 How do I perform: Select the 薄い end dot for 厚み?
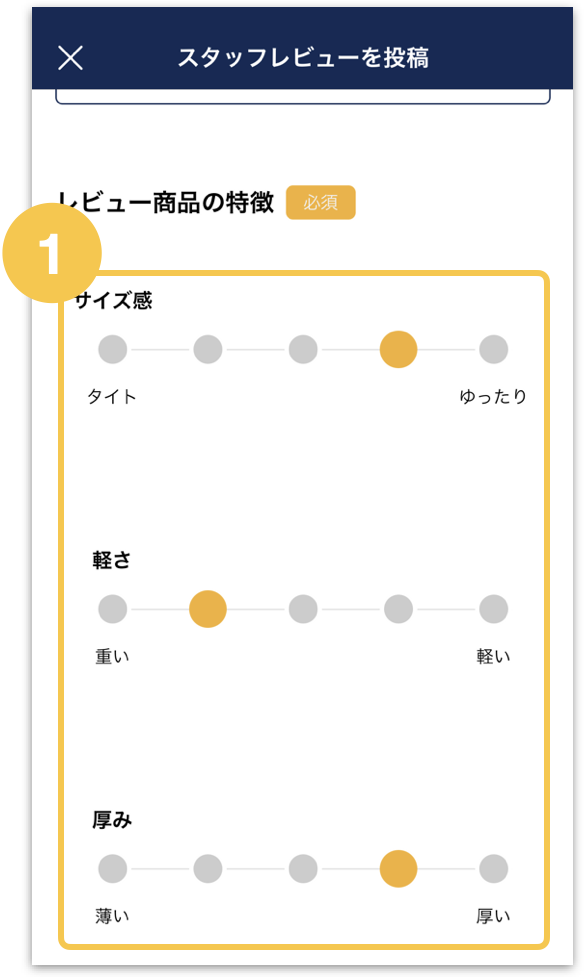point(113,868)
